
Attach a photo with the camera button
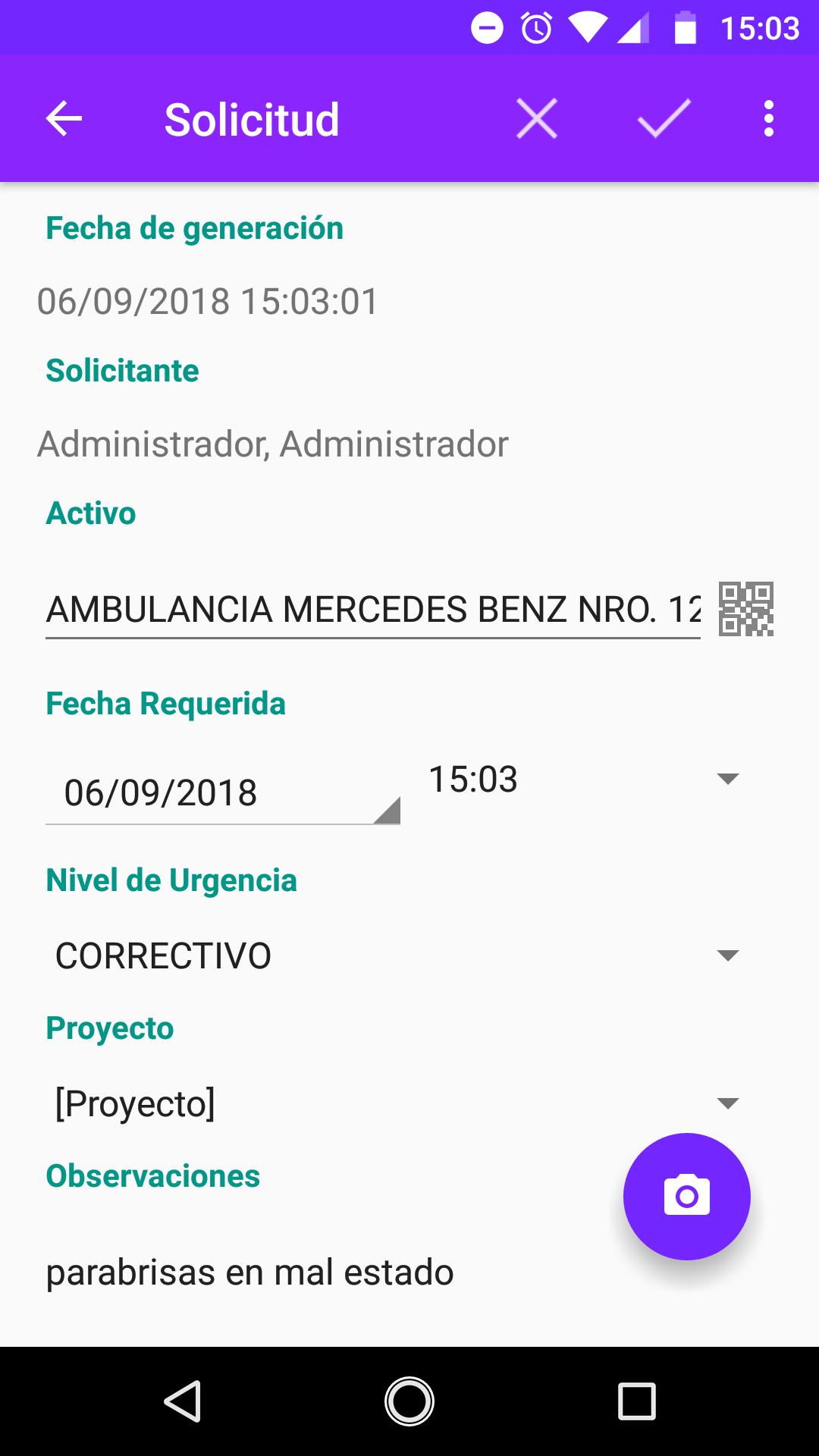[687, 1197]
